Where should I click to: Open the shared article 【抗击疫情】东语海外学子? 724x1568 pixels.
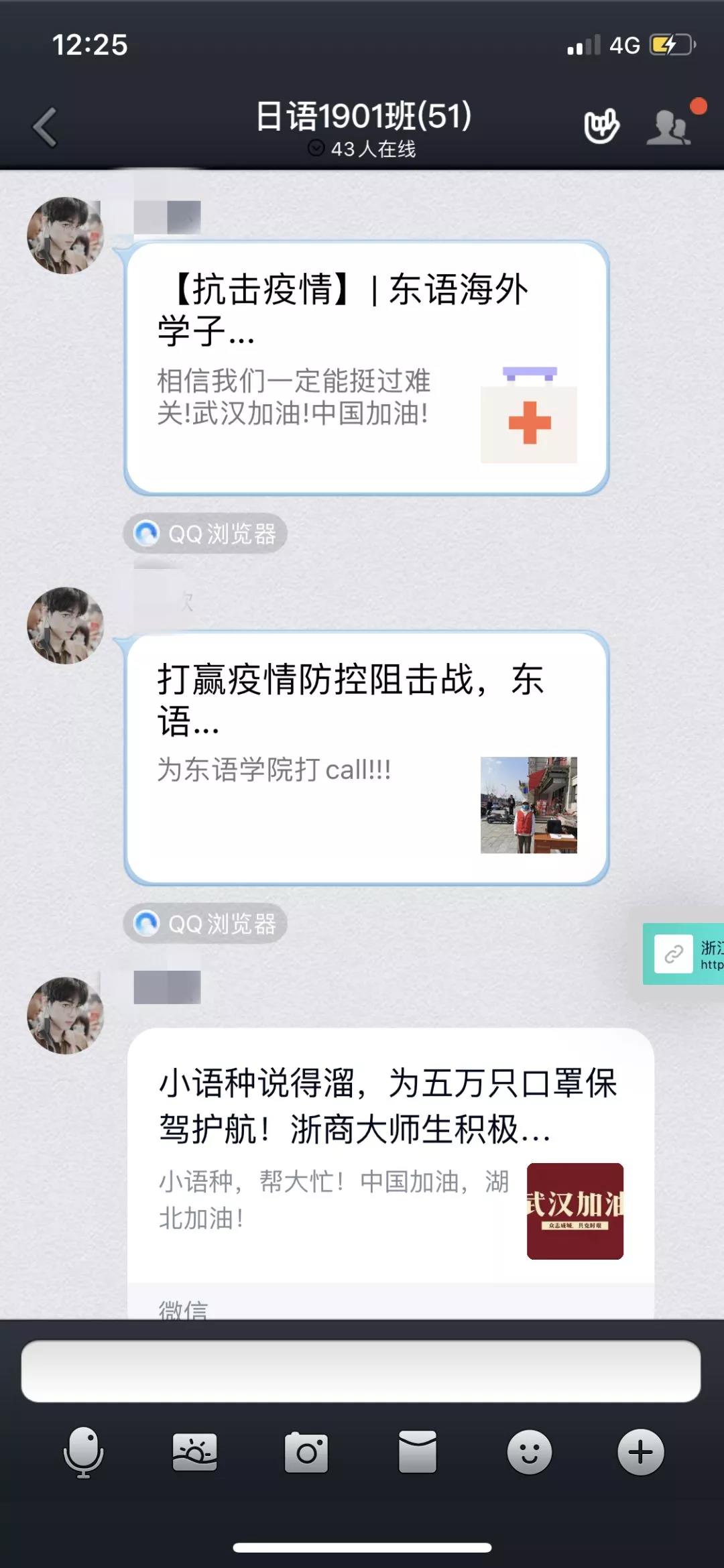[366, 367]
